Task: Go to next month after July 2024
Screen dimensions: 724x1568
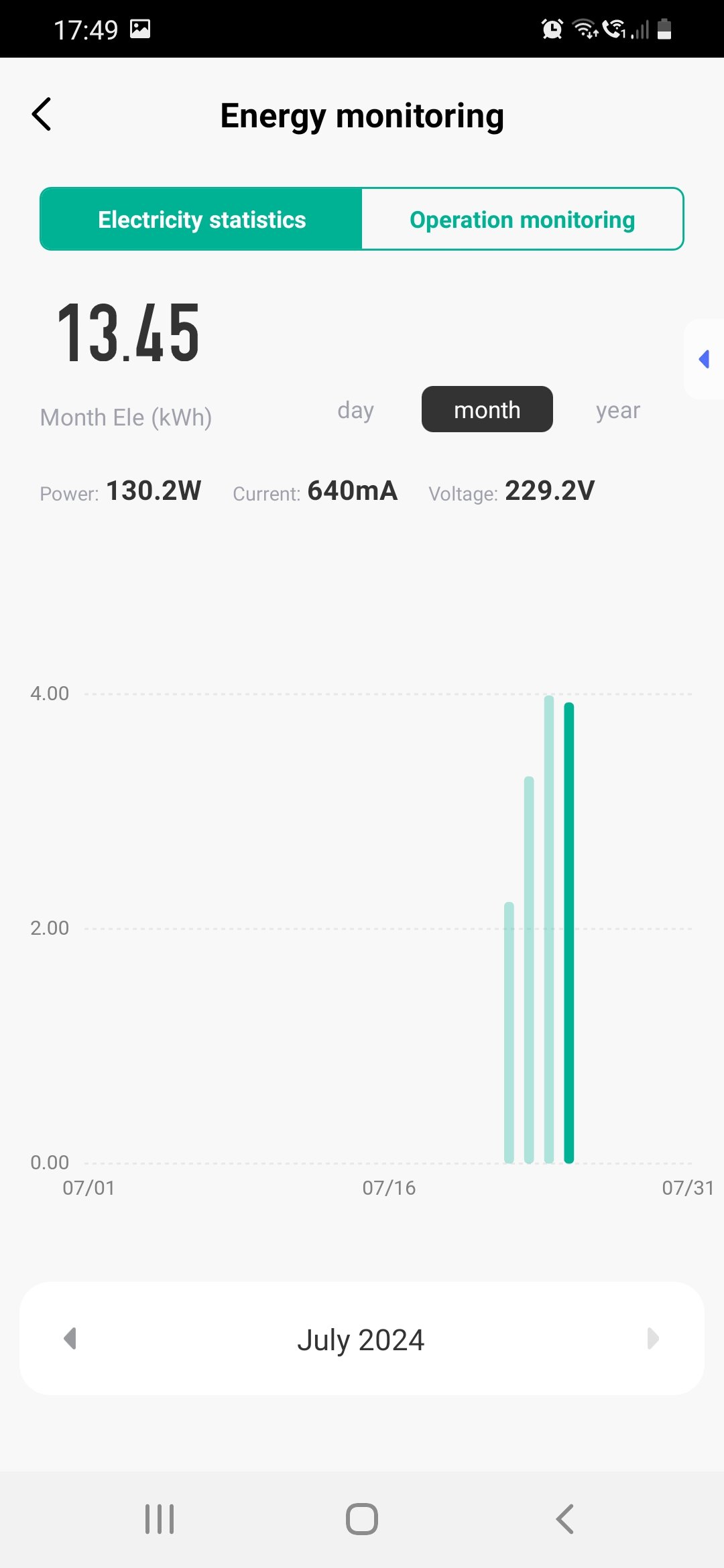Action: tap(652, 1339)
